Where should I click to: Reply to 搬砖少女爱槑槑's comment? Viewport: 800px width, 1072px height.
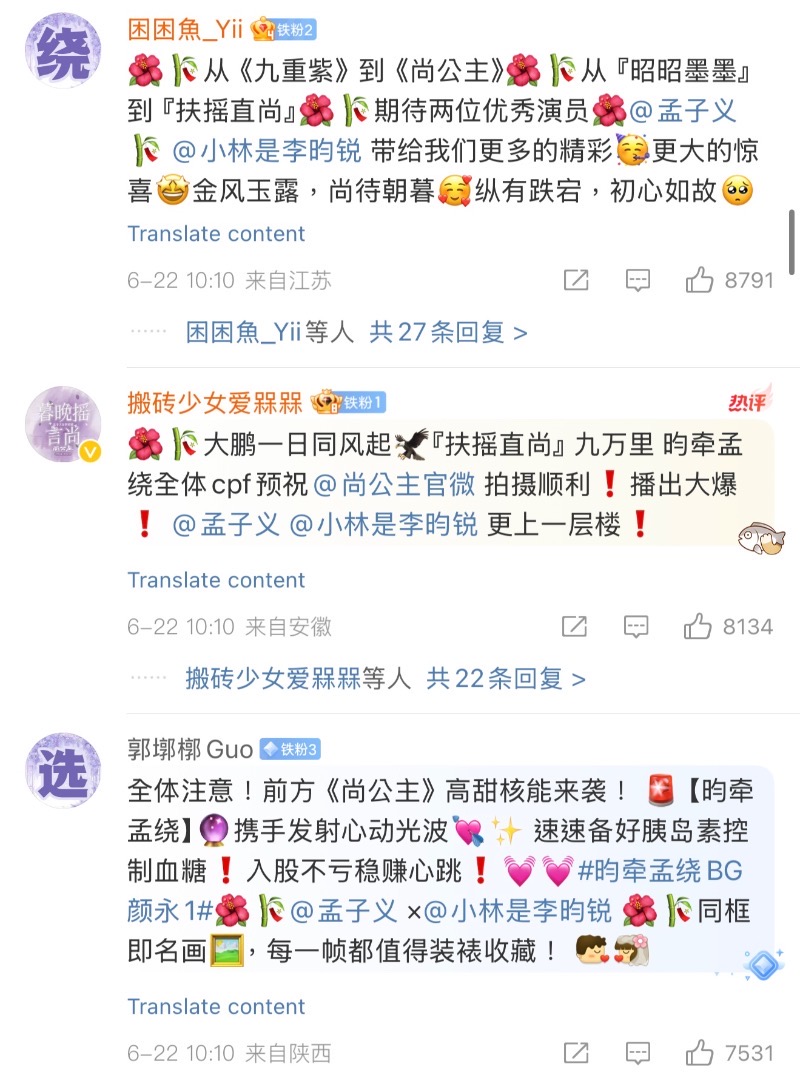point(636,627)
